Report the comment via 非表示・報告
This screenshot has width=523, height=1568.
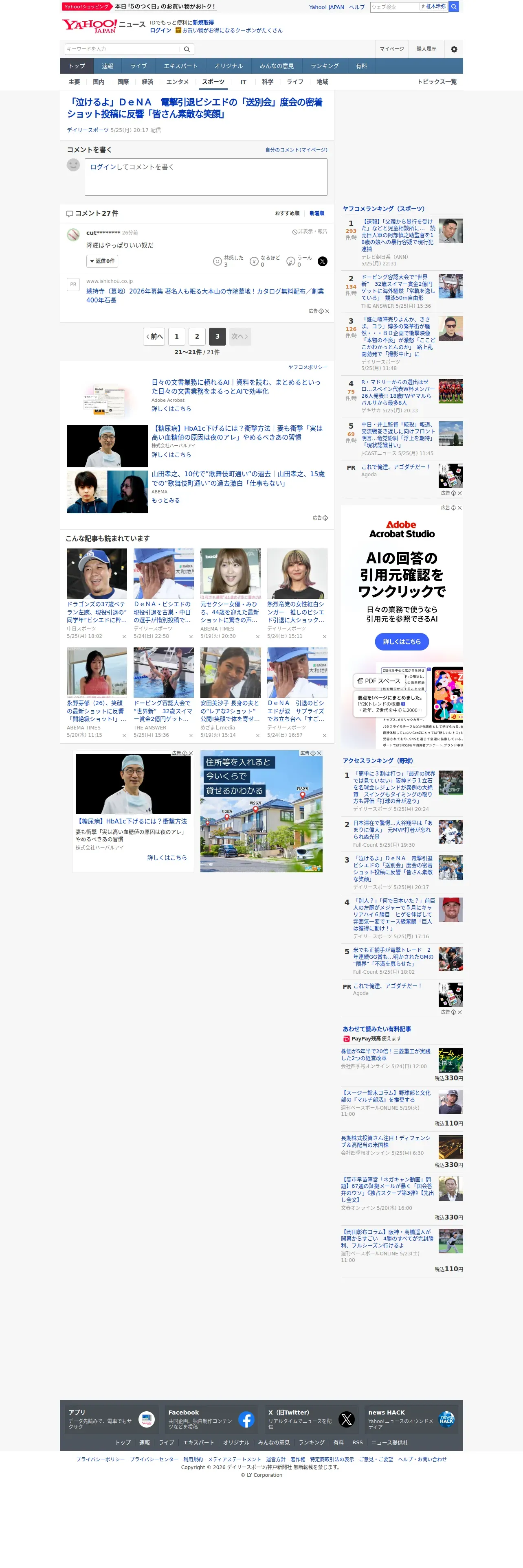coord(309,232)
